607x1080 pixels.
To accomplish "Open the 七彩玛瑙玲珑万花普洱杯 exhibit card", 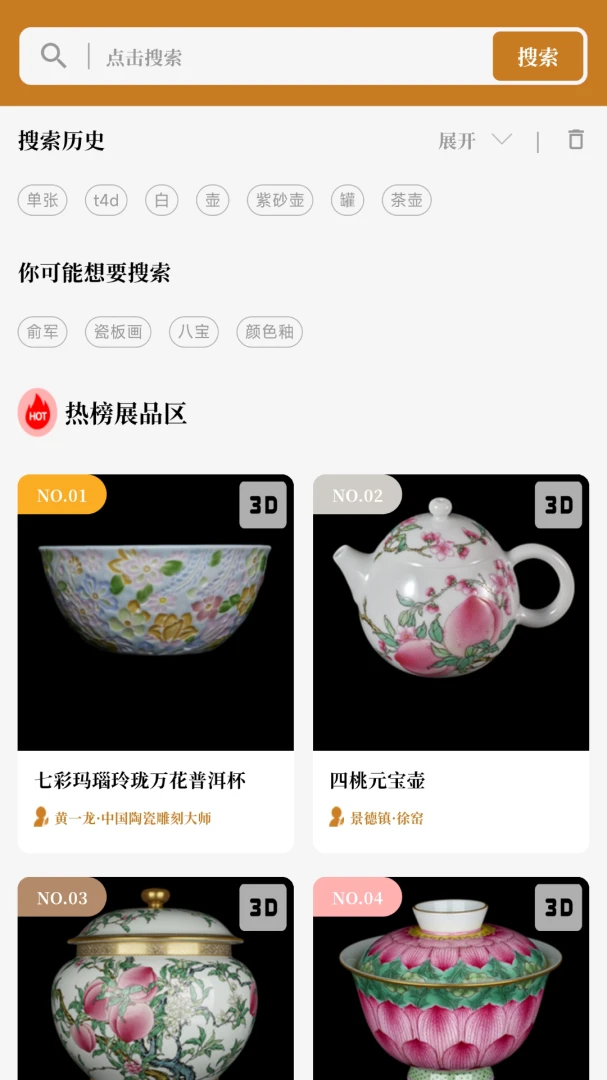I will click(156, 663).
